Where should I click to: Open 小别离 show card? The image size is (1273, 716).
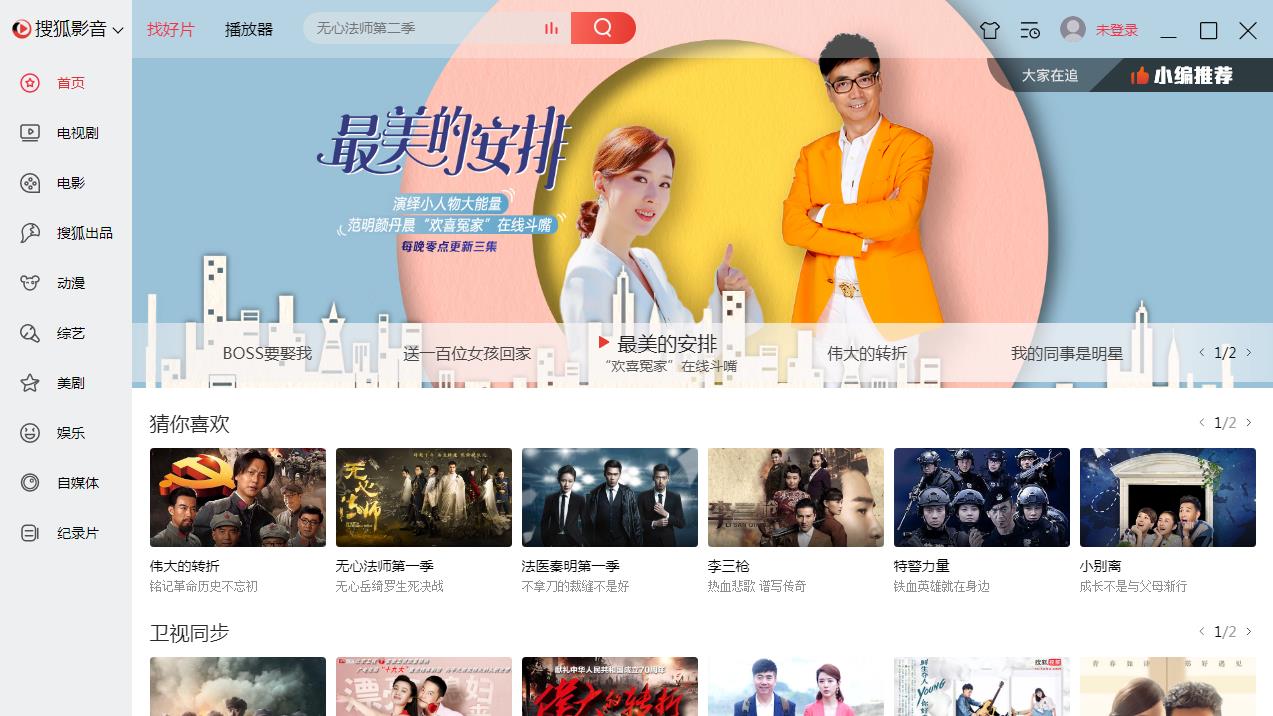click(x=1167, y=497)
